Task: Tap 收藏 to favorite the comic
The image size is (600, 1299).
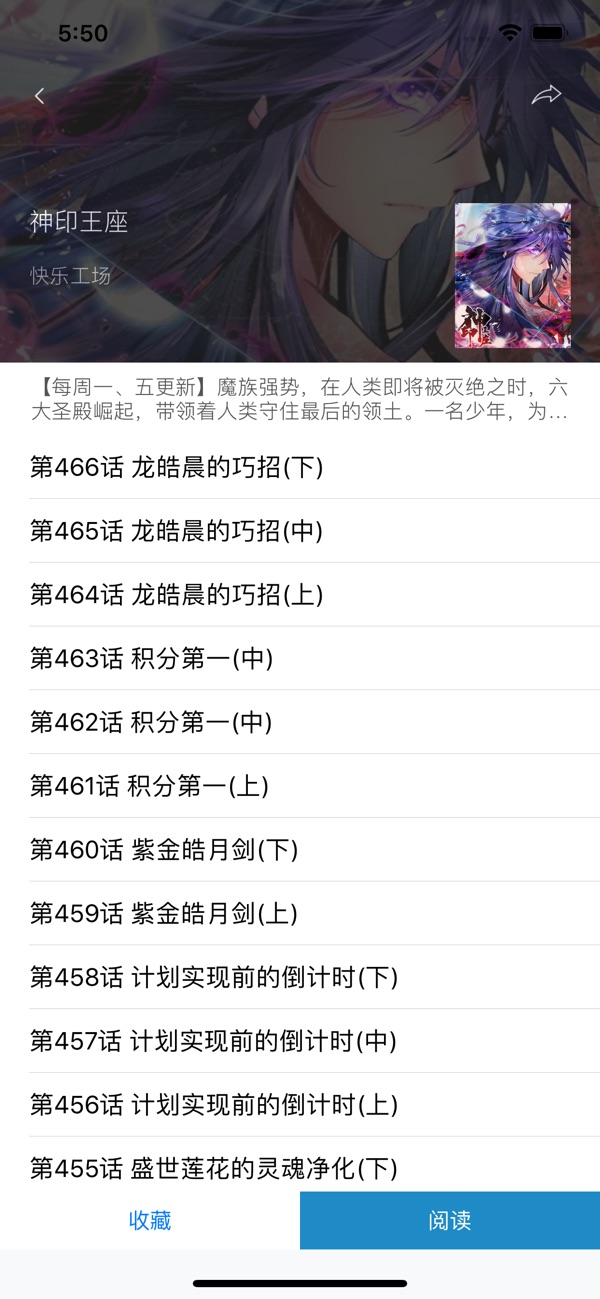Action: (150, 1220)
